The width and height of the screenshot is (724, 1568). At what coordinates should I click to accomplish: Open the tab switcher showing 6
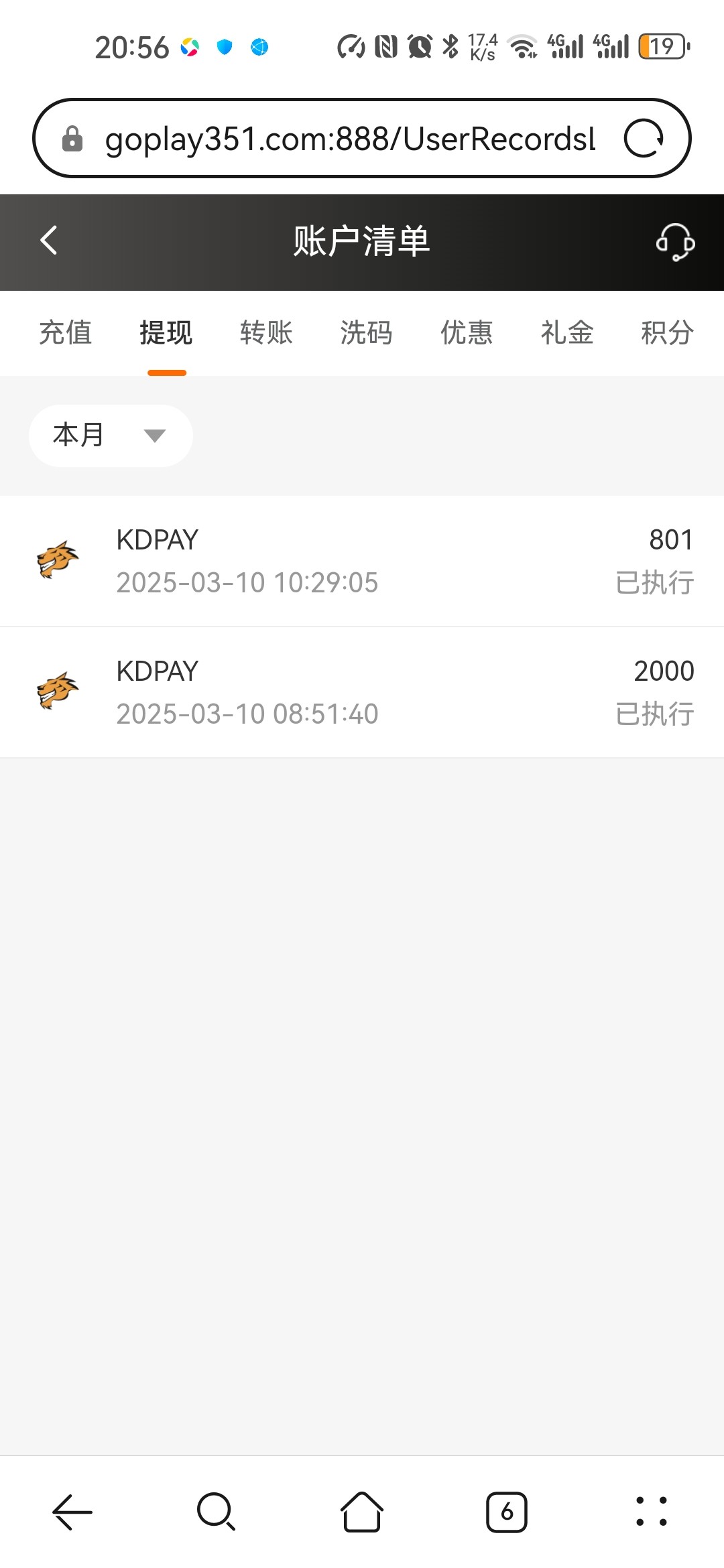(x=507, y=1512)
